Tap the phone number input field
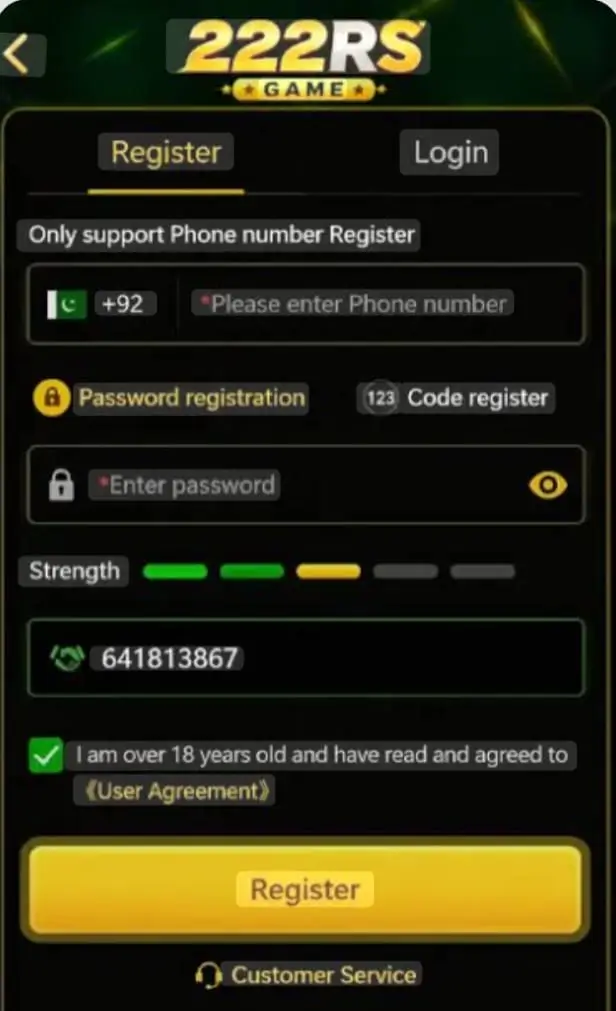The image size is (616, 1011). (x=381, y=304)
